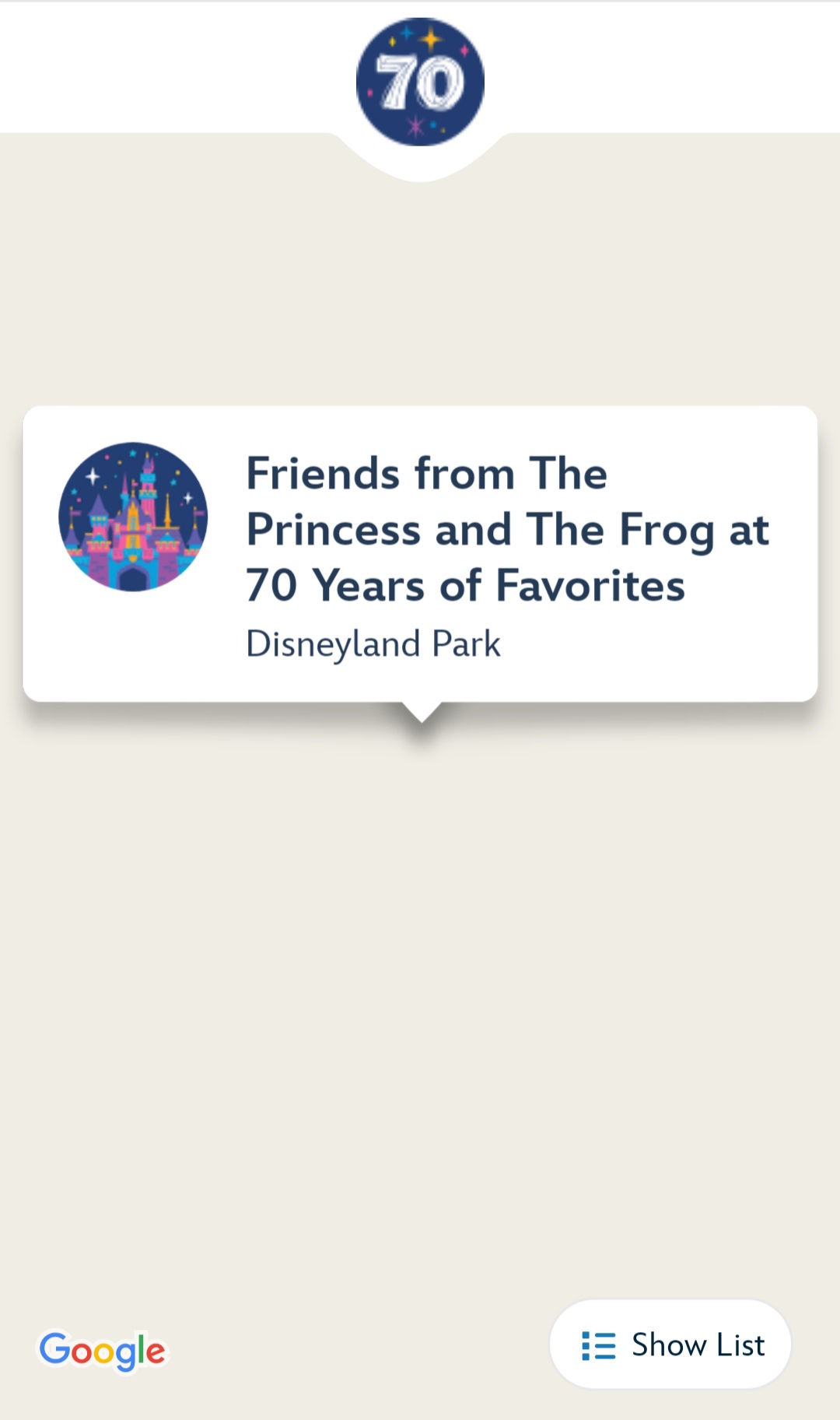Open the 70th celebration badge
840x1420 pixels.
coord(420,82)
